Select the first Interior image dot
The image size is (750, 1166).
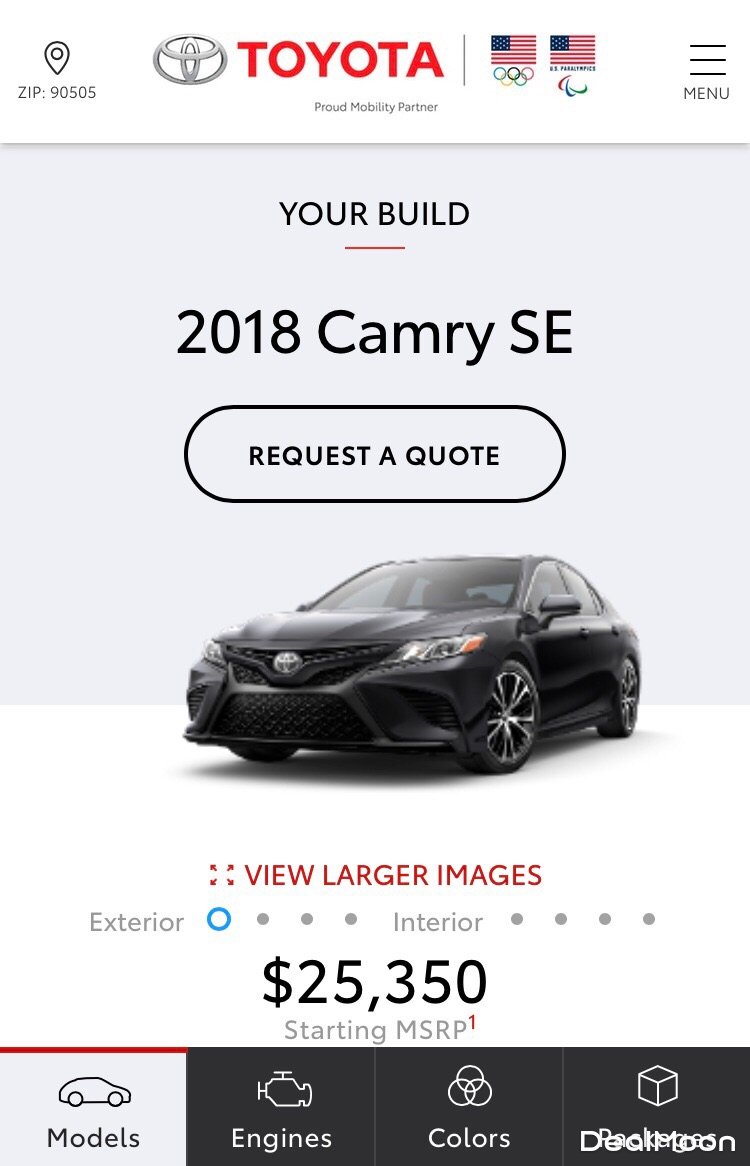(517, 919)
